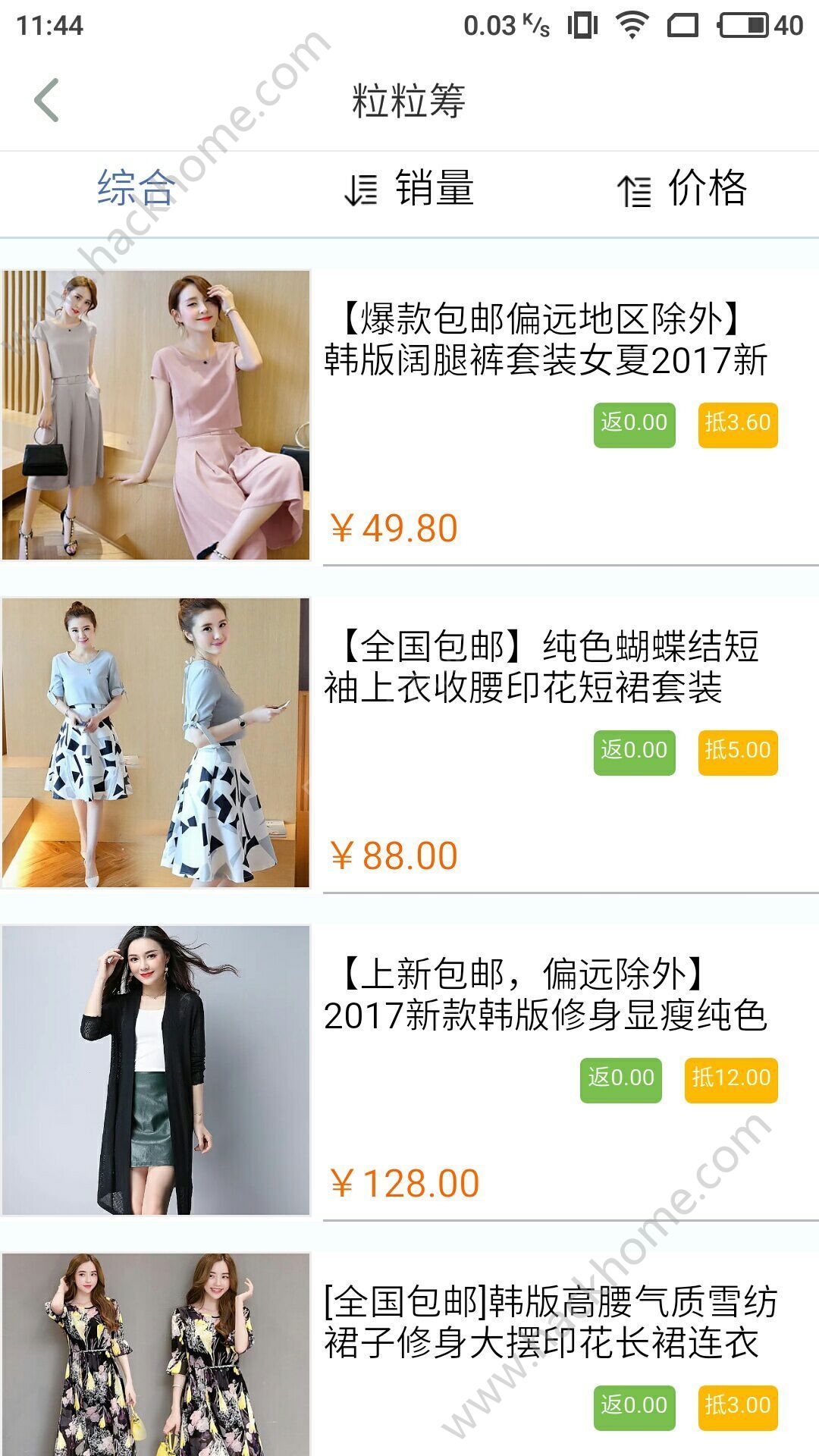Viewport: 819px width, 1456px height.
Task: Open the 2017新款韩版修身显瘦 item at ¥128.00
Action: tap(546, 994)
